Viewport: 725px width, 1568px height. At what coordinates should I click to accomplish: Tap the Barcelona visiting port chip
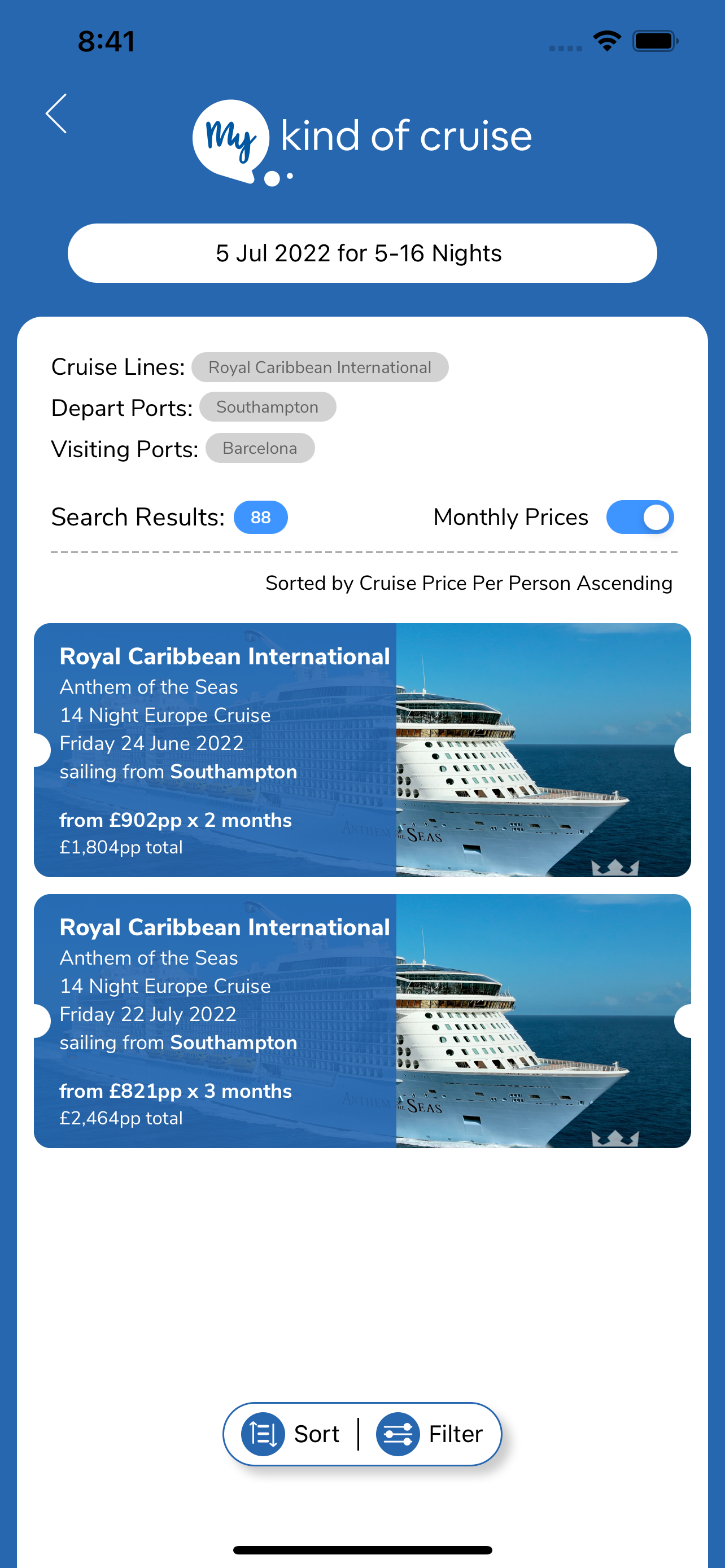(260, 449)
